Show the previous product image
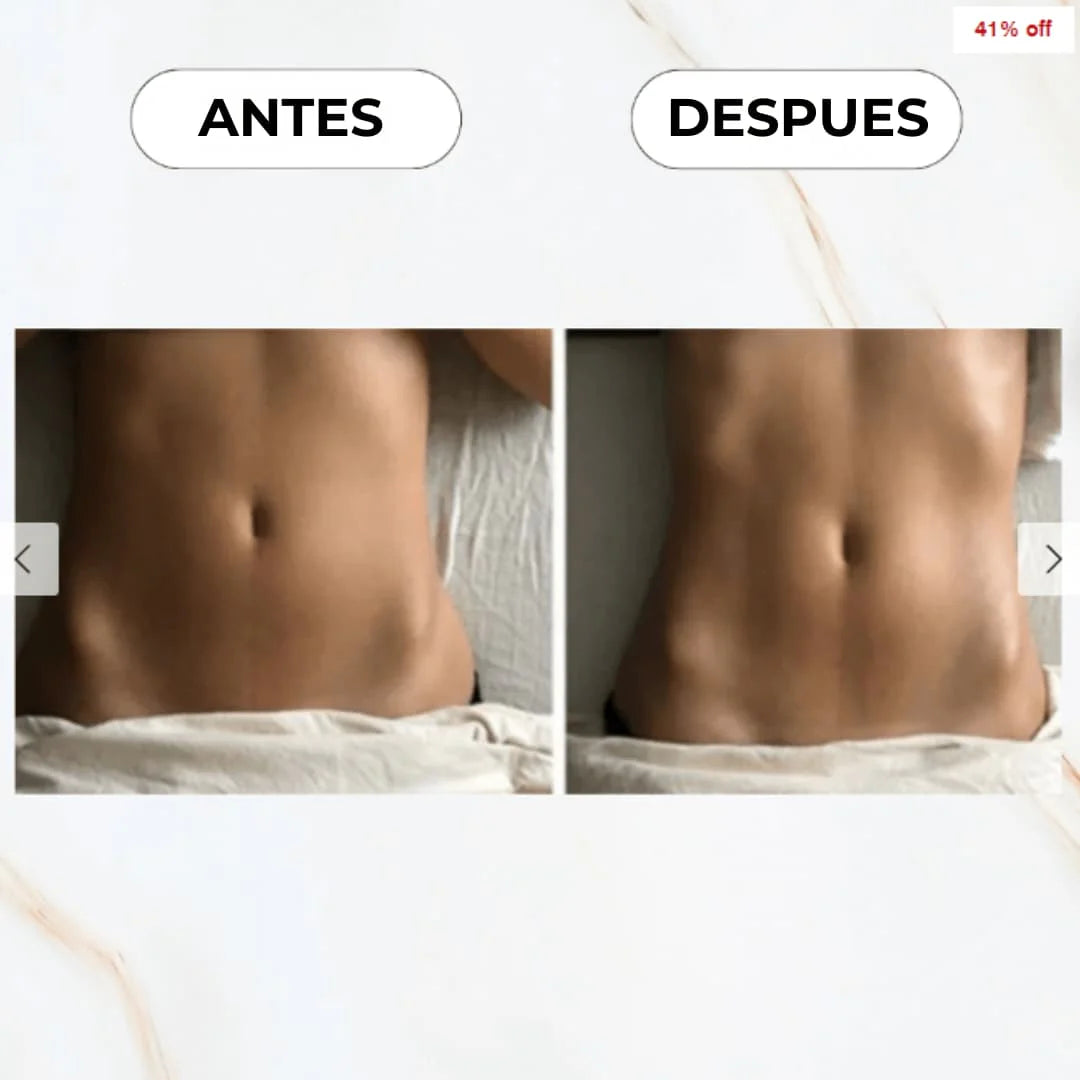 tap(27, 559)
